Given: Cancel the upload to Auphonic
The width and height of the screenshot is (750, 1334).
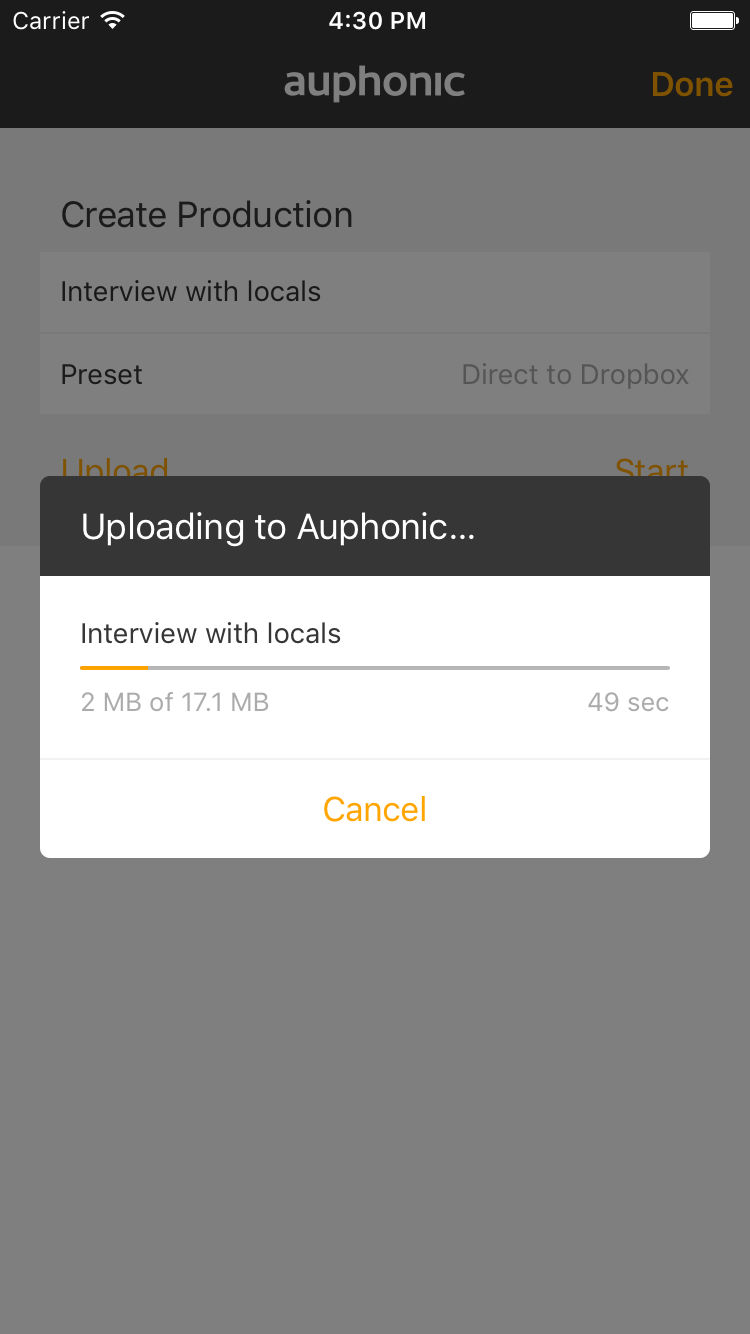Looking at the screenshot, I should pos(375,809).
